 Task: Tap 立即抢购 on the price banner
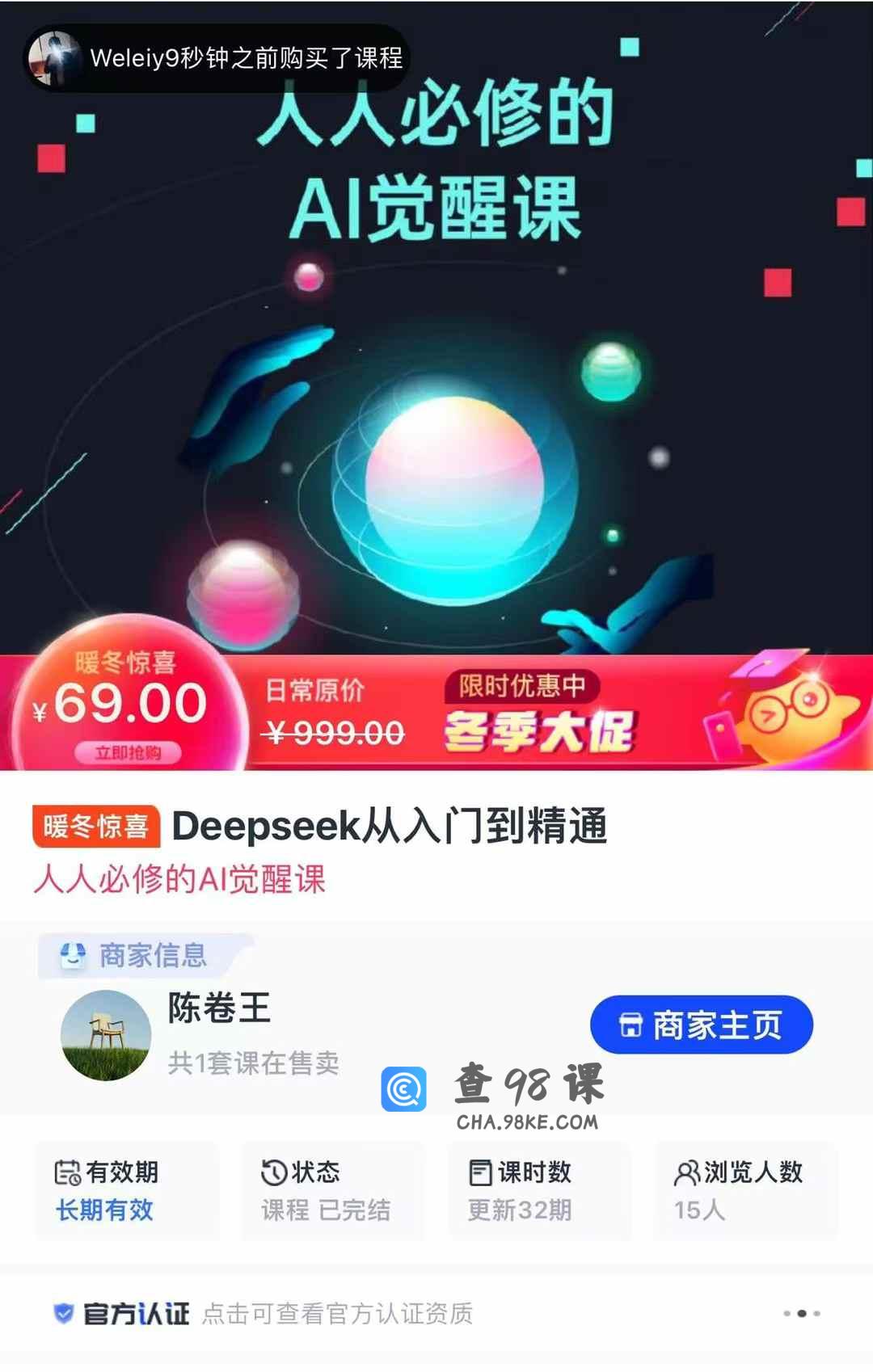coord(128,752)
